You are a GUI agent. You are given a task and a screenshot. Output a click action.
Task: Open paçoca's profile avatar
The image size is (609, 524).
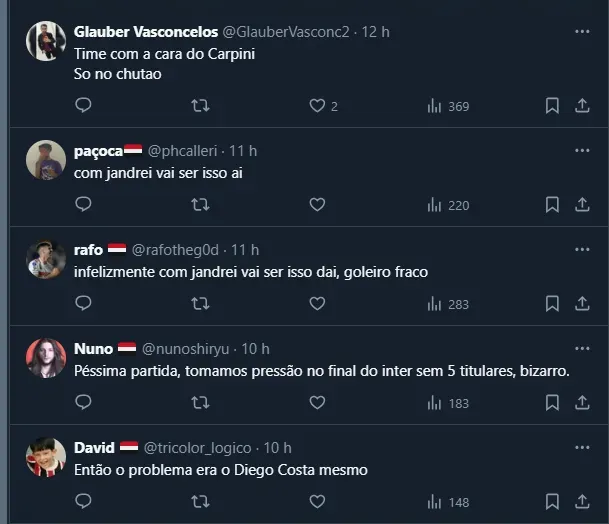point(46,160)
